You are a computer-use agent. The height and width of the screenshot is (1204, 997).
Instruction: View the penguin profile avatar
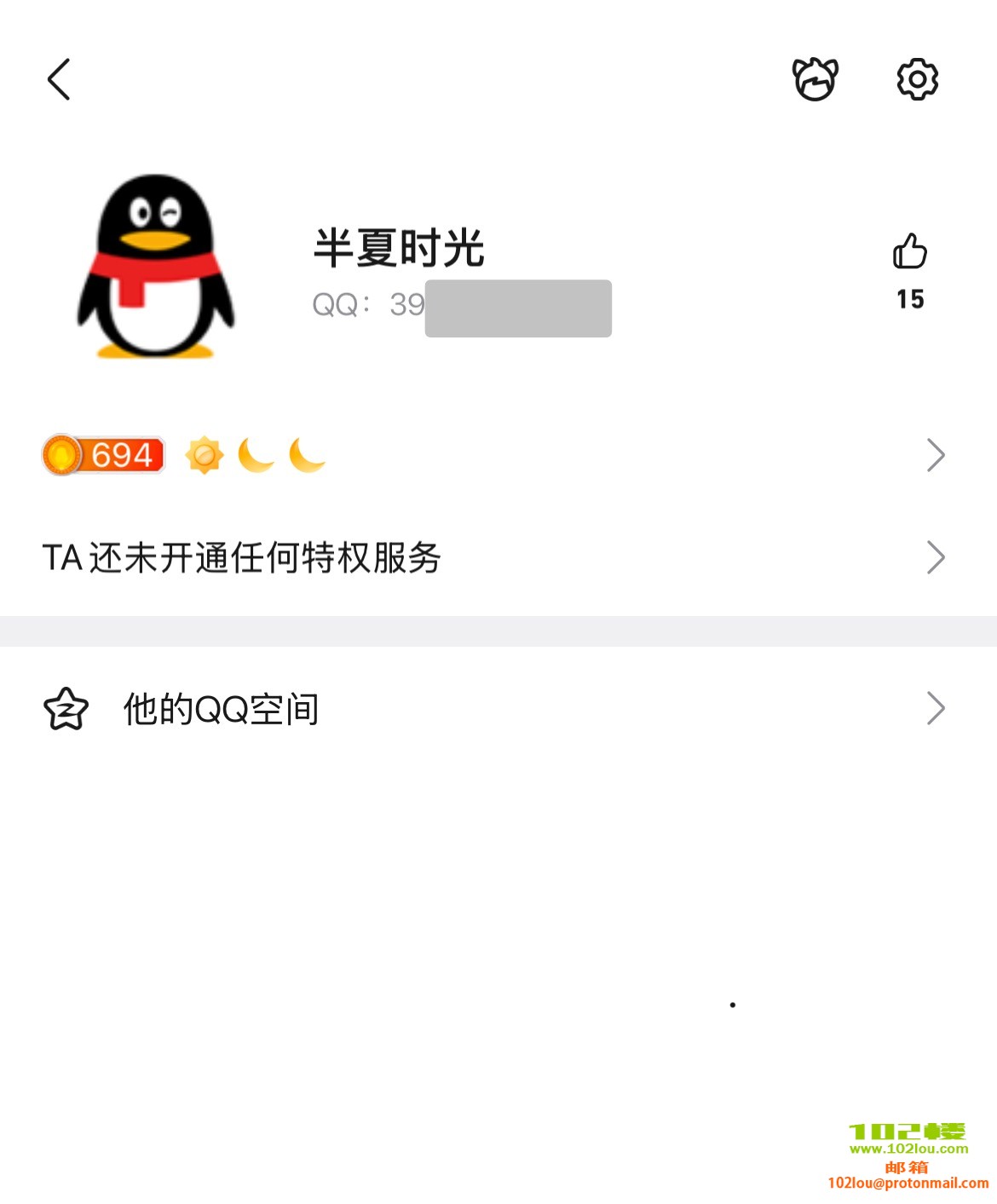[156, 267]
